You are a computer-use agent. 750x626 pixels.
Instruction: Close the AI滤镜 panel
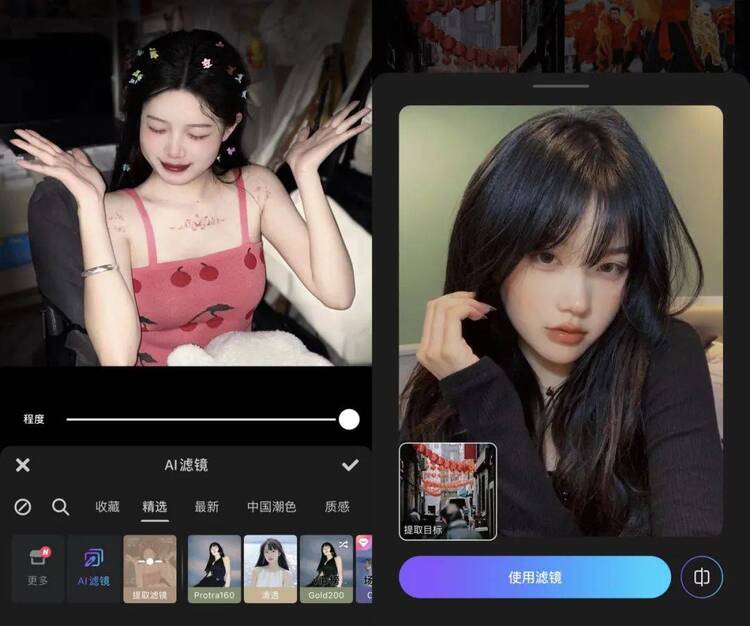click(x=23, y=465)
